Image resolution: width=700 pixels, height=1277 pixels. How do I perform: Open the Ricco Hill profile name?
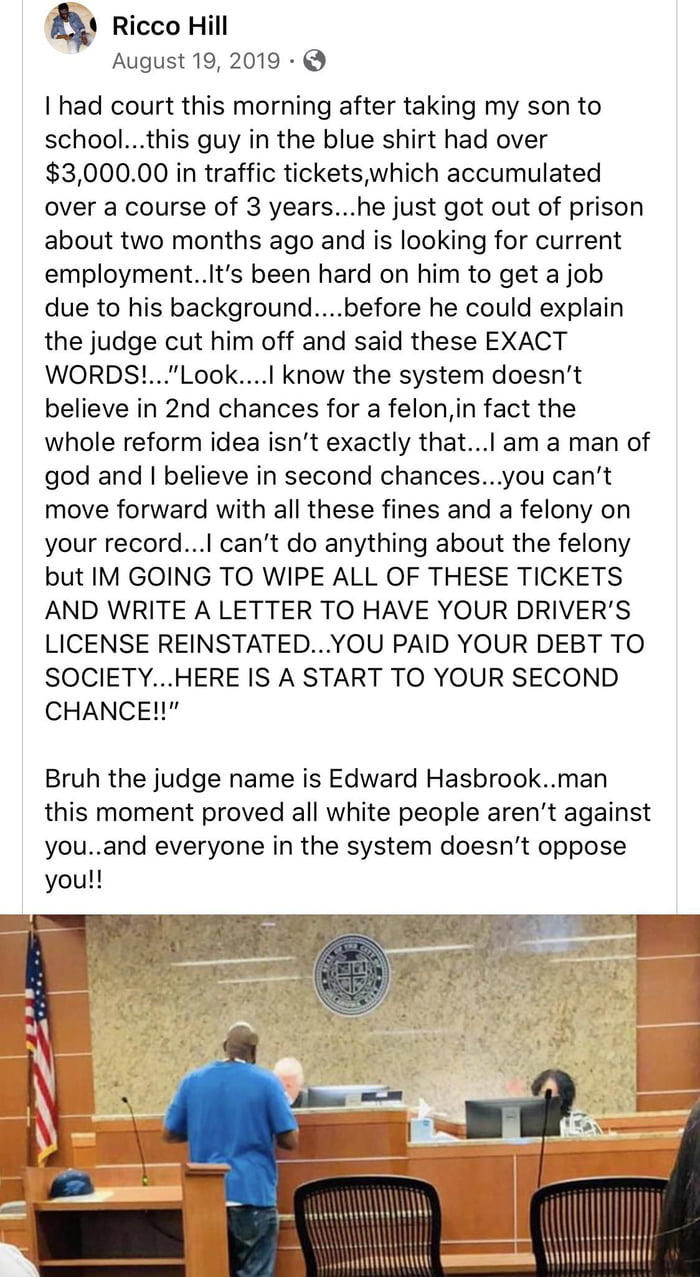170,26
